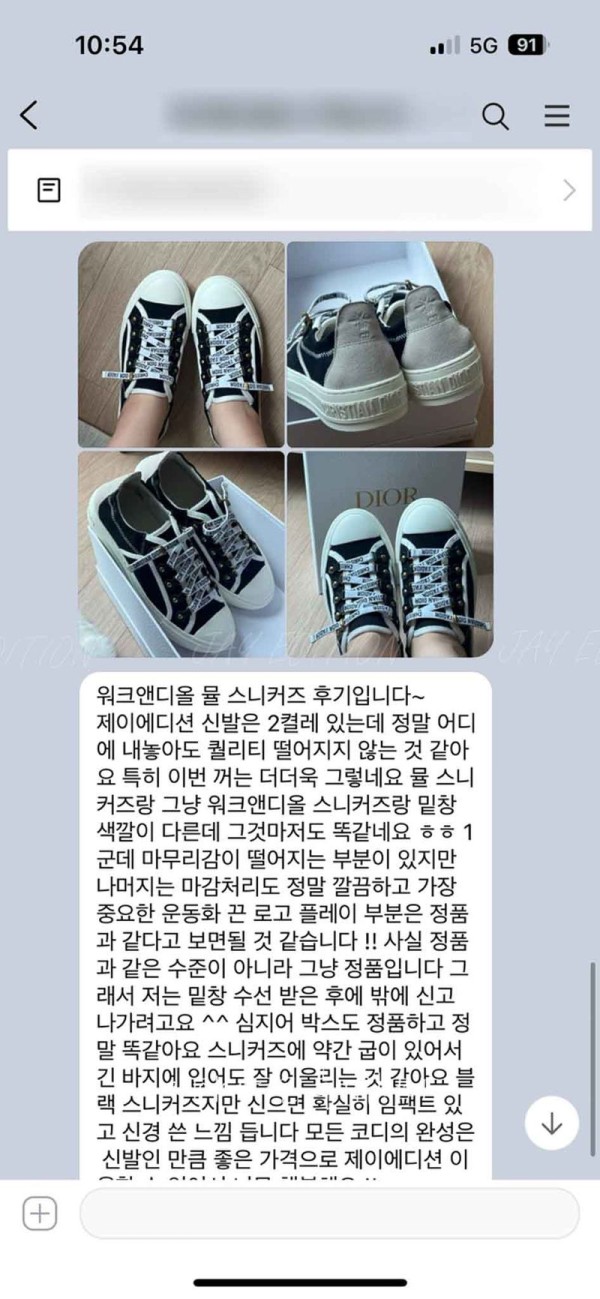Screen dimensions: 600x1299
Task: Search within this chat
Action: click(495, 116)
